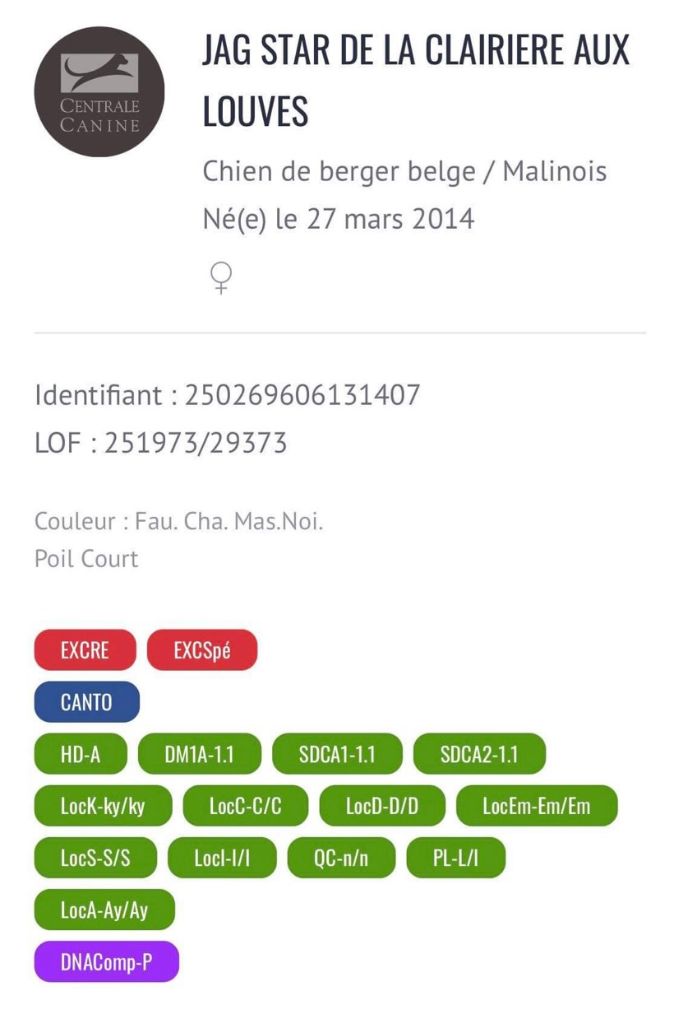Image resolution: width=674 pixels, height=1024 pixels.
Task: Tap the LocK-ky/ky chip
Action: point(103,806)
